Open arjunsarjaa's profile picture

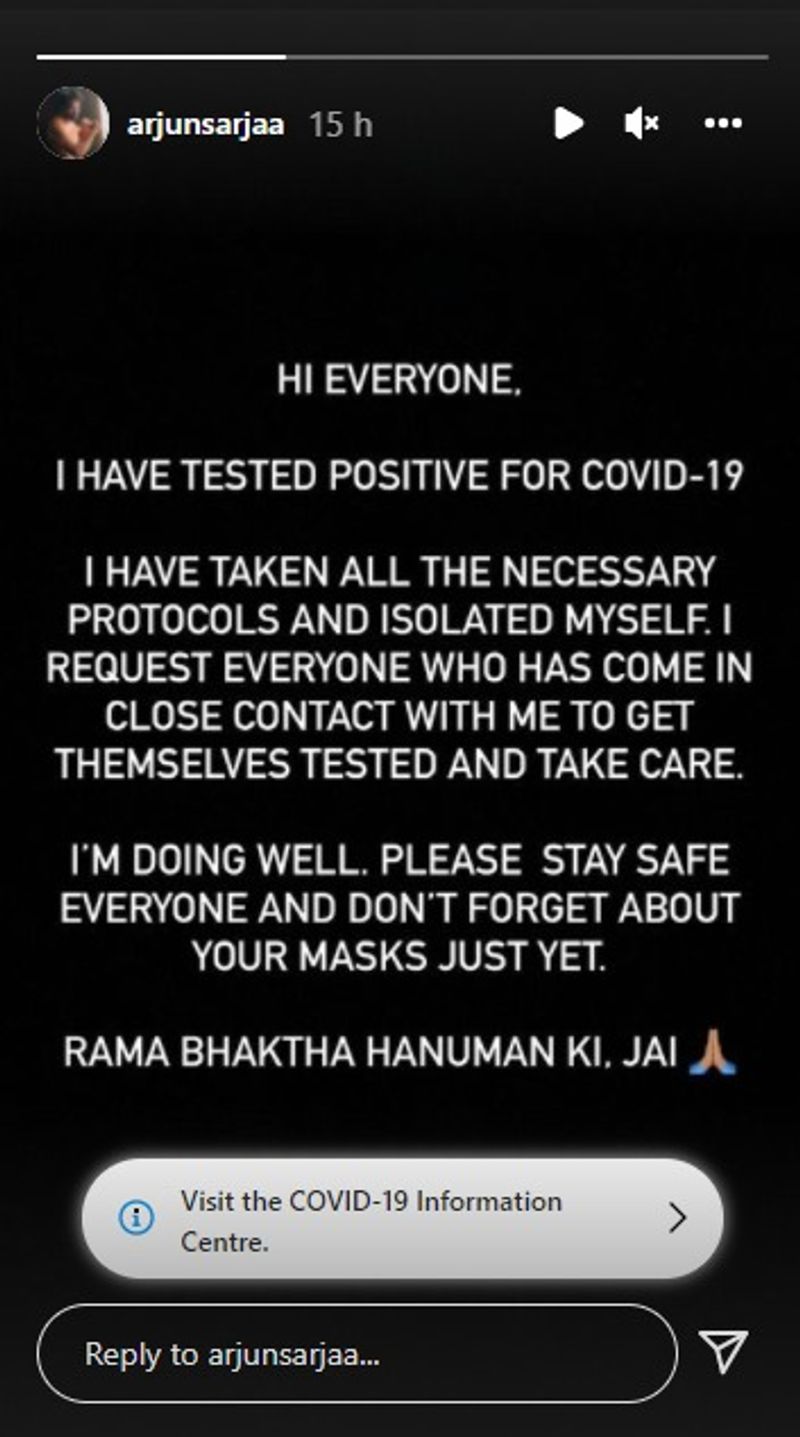coord(72,123)
